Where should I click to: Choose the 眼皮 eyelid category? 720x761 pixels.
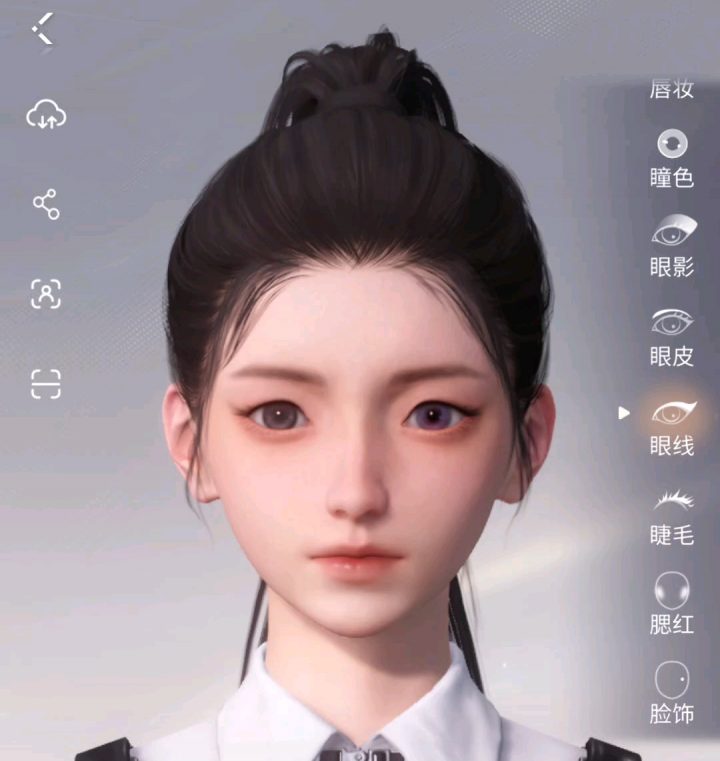pyautogui.click(x=671, y=336)
